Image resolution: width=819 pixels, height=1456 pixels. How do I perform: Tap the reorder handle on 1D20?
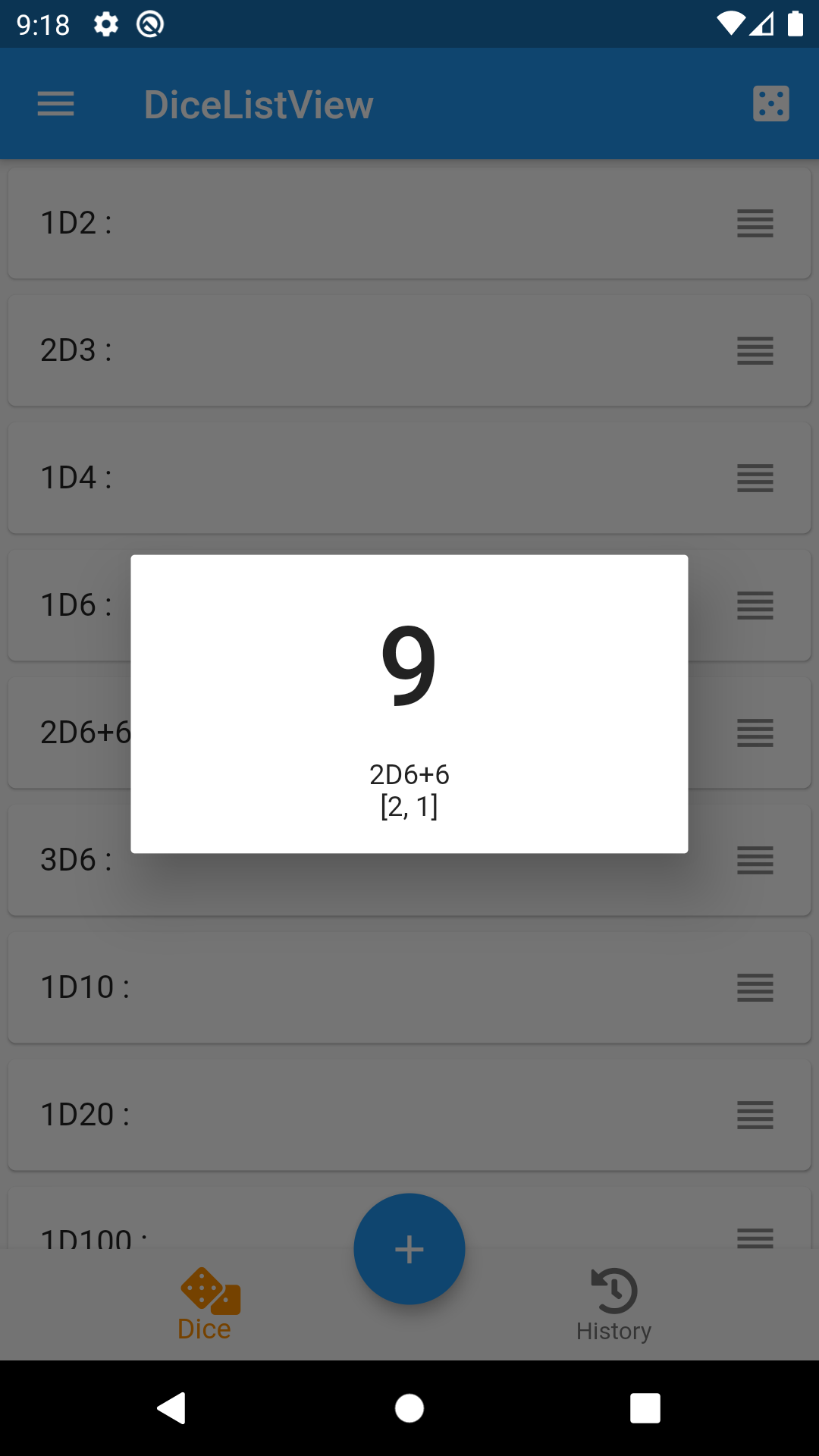point(755,1116)
